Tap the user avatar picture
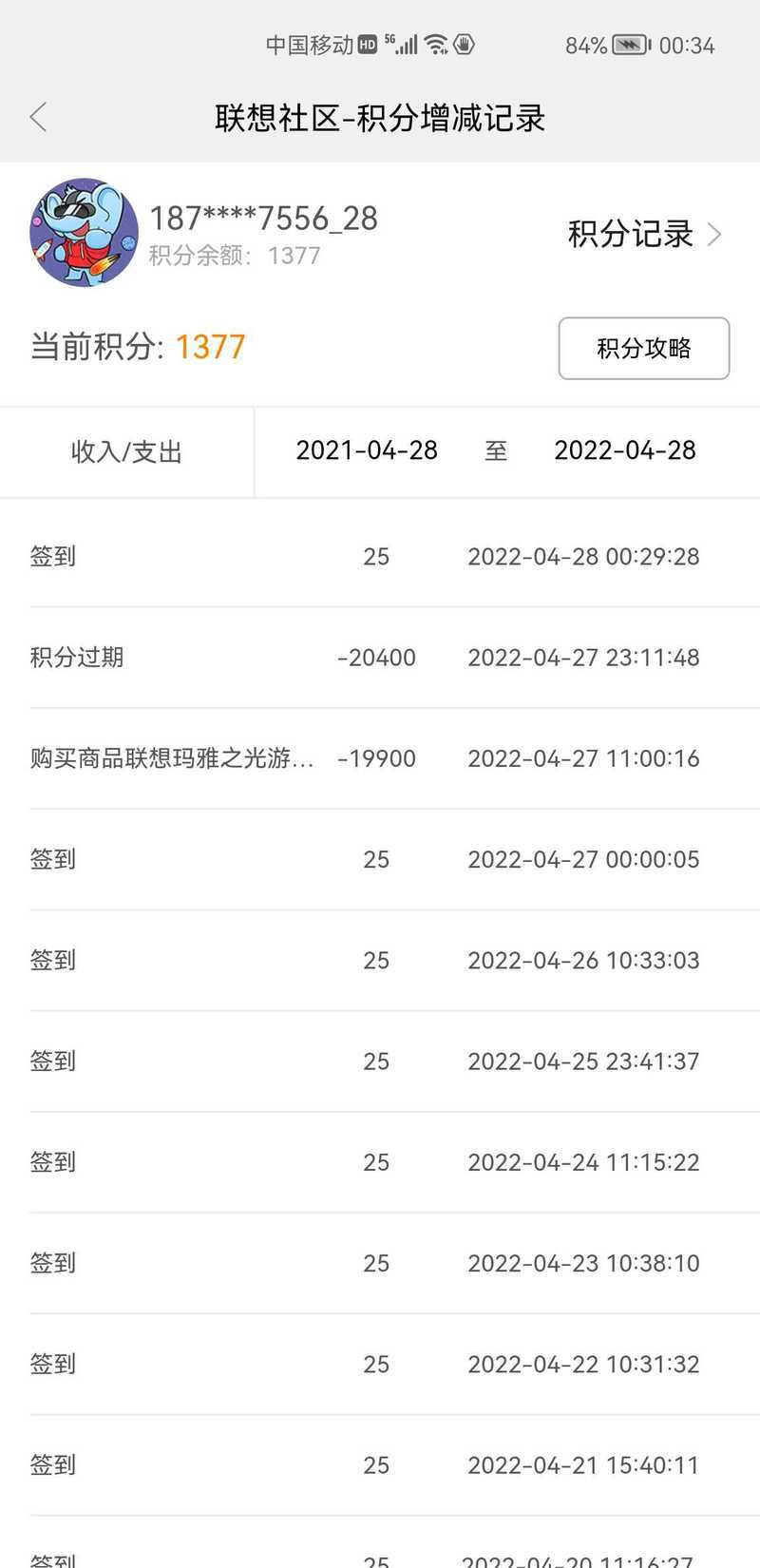The height and width of the screenshot is (1568, 760). [84, 233]
